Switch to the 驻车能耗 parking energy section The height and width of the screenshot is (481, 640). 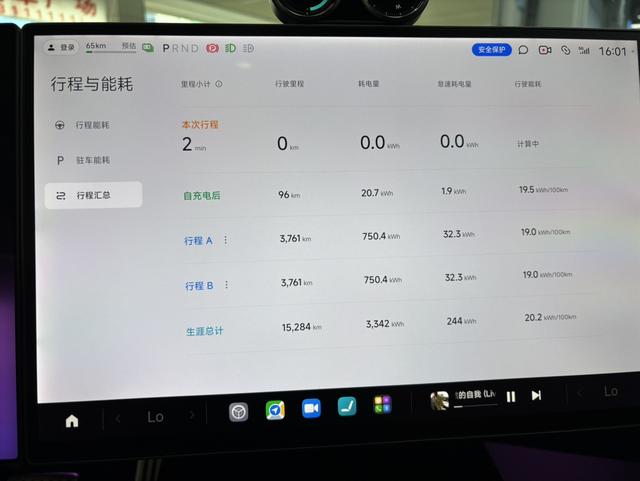pyautogui.click(x=92, y=160)
